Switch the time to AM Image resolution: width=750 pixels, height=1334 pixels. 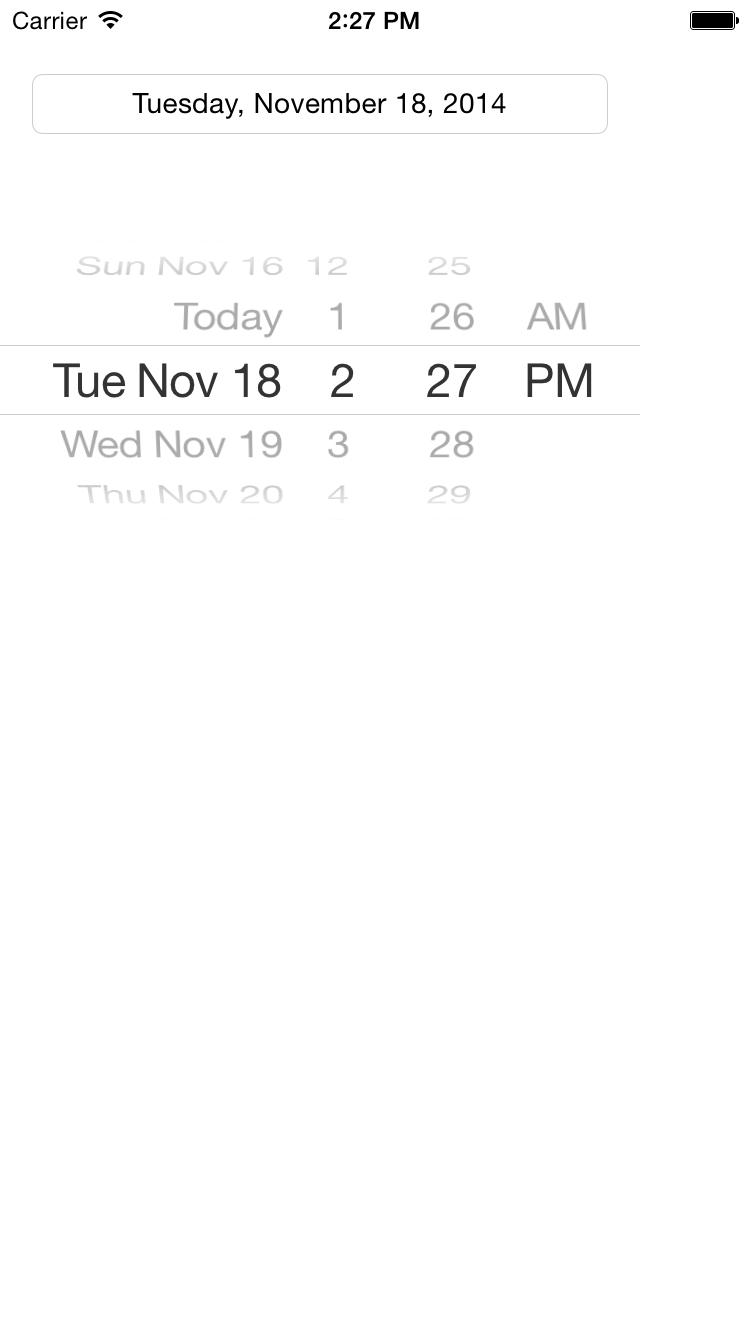pyautogui.click(x=557, y=317)
